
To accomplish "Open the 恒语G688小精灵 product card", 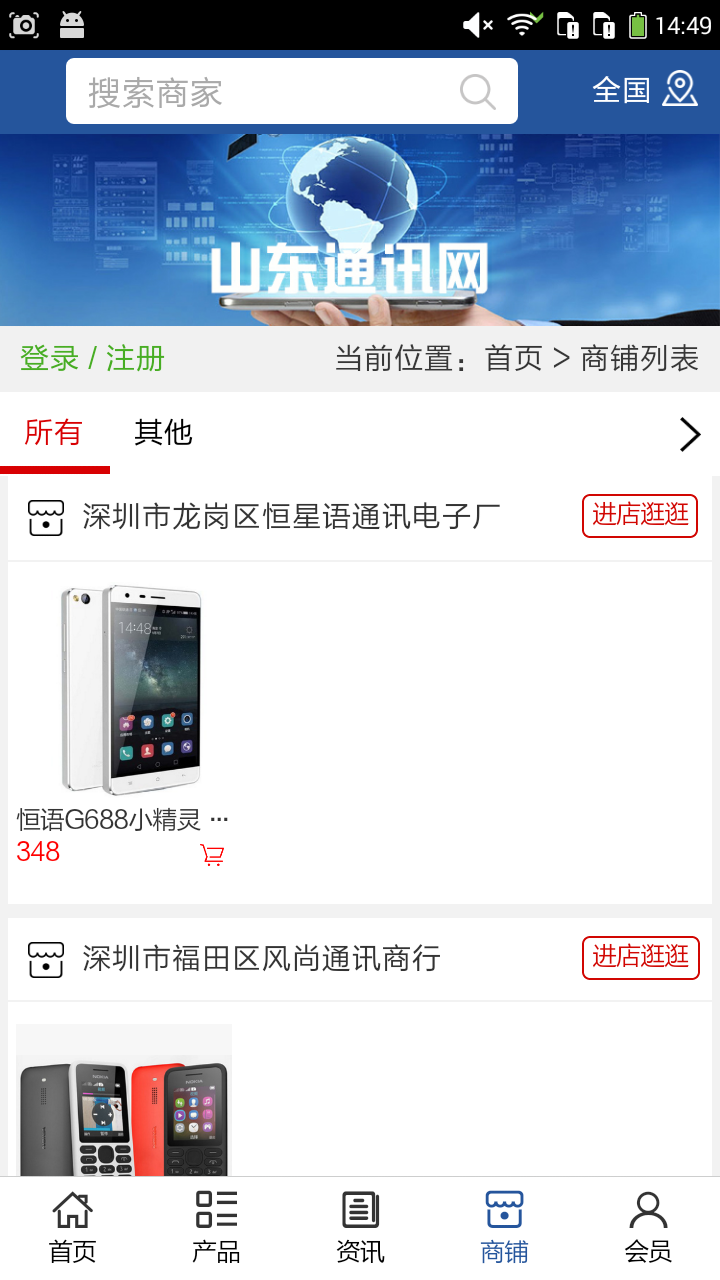I will point(125,690).
